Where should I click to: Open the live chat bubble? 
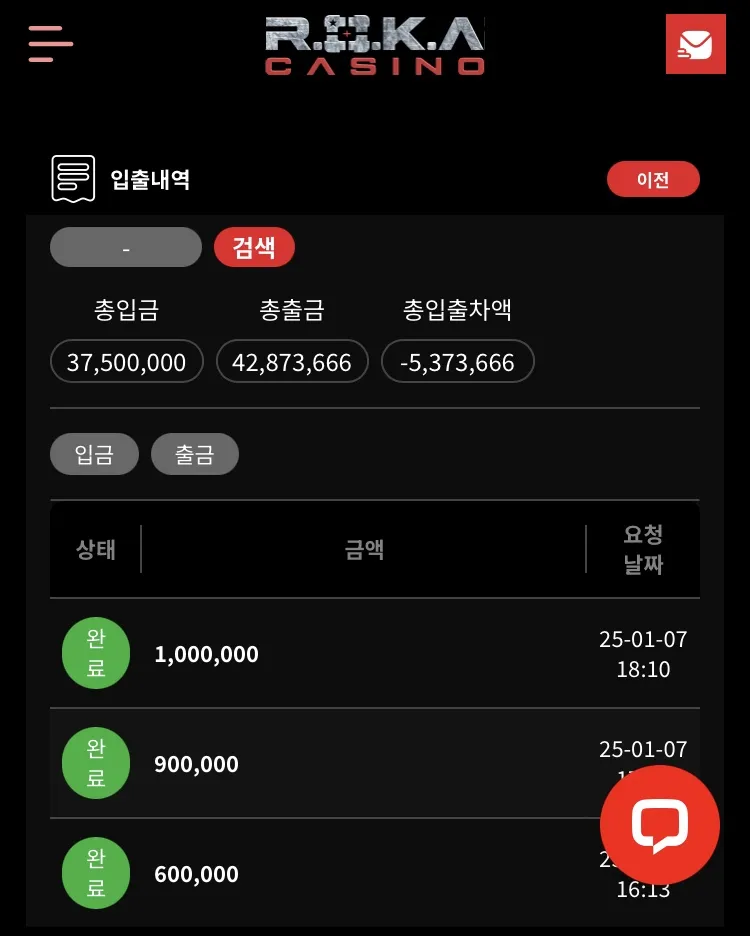[x=660, y=825]
